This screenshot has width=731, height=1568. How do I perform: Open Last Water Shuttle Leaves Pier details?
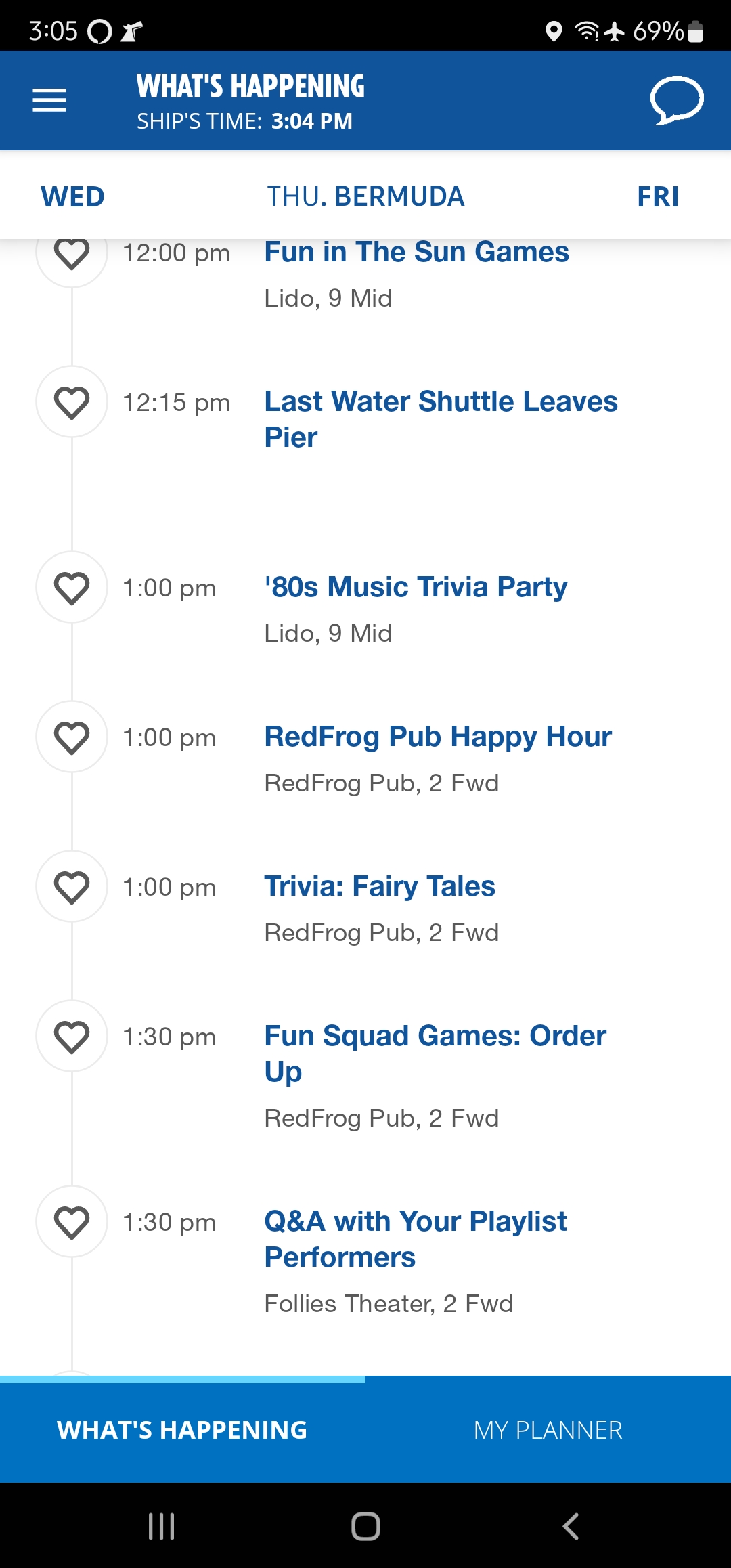(441, 419)
